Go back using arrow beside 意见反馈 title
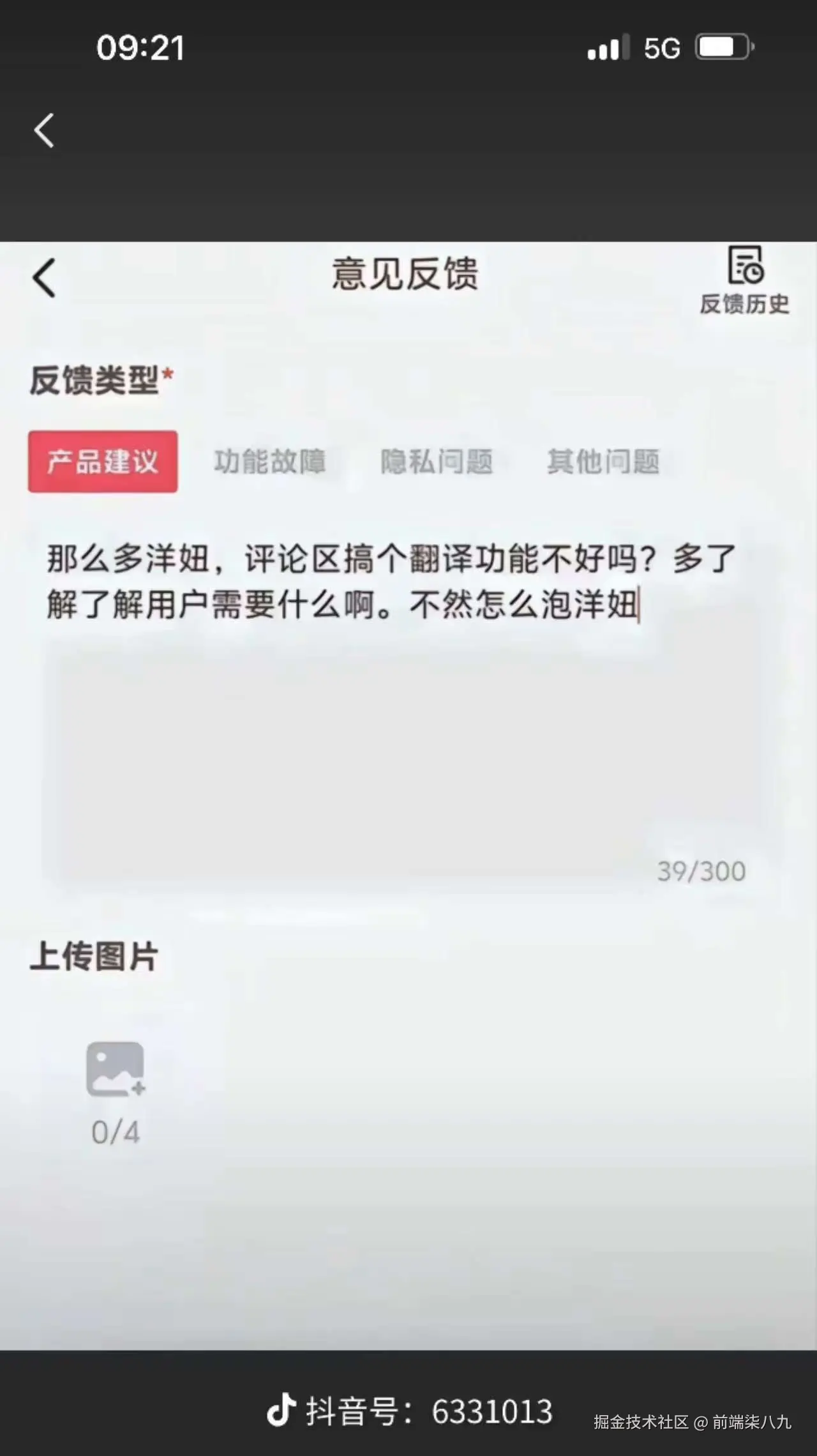 [45, 278]
